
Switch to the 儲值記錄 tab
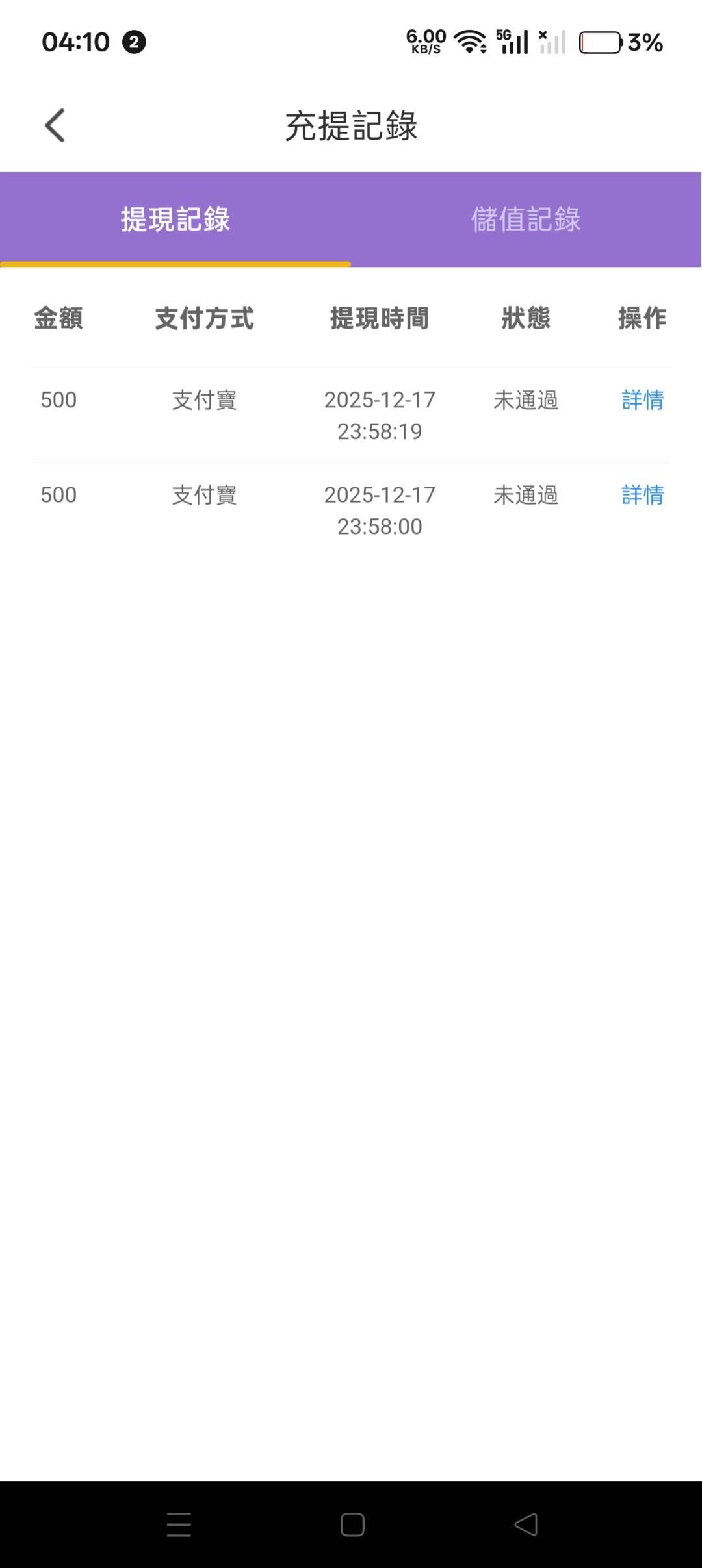(x=526, y=219)
